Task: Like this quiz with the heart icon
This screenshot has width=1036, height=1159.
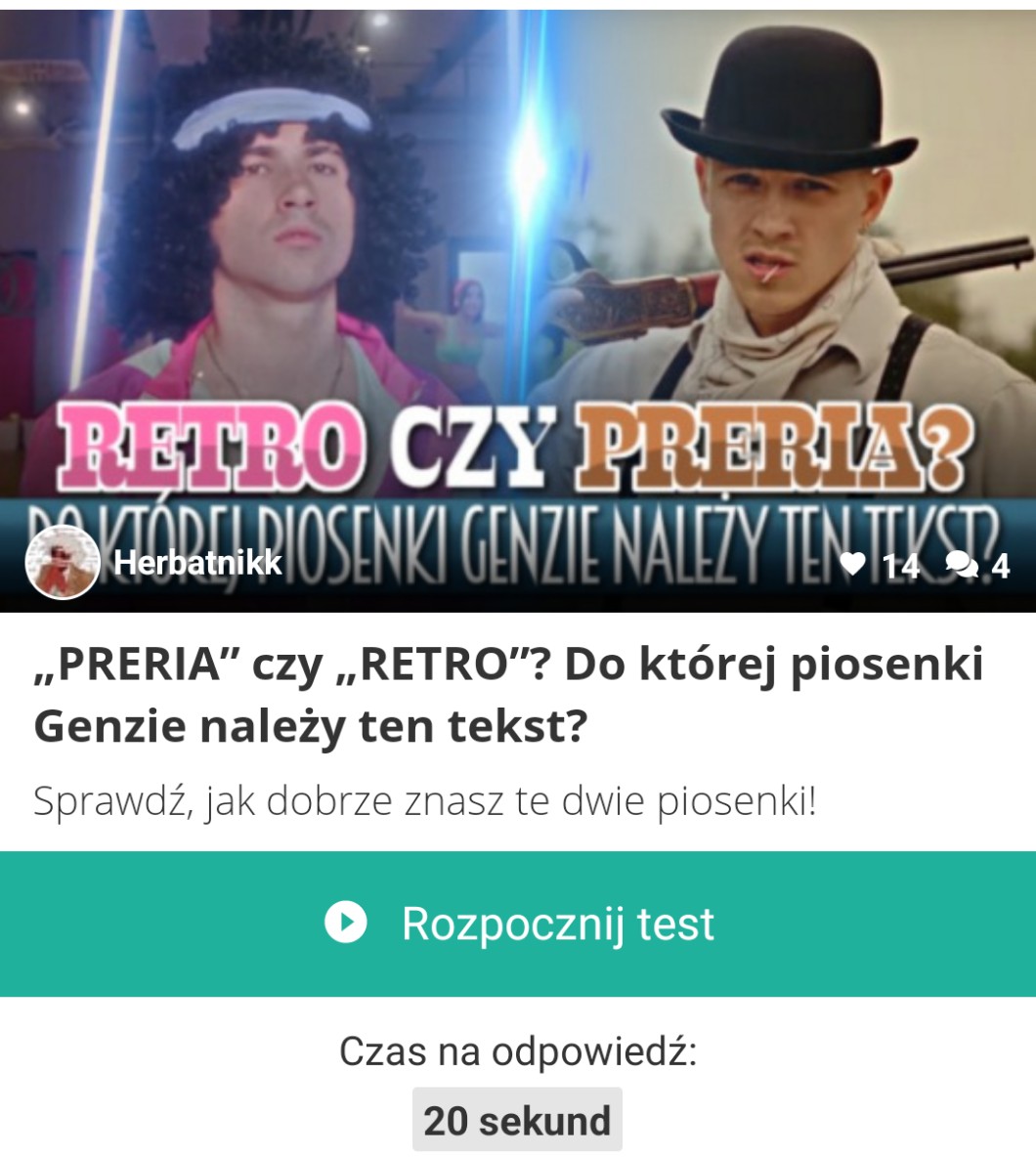Action: [853, 564]
